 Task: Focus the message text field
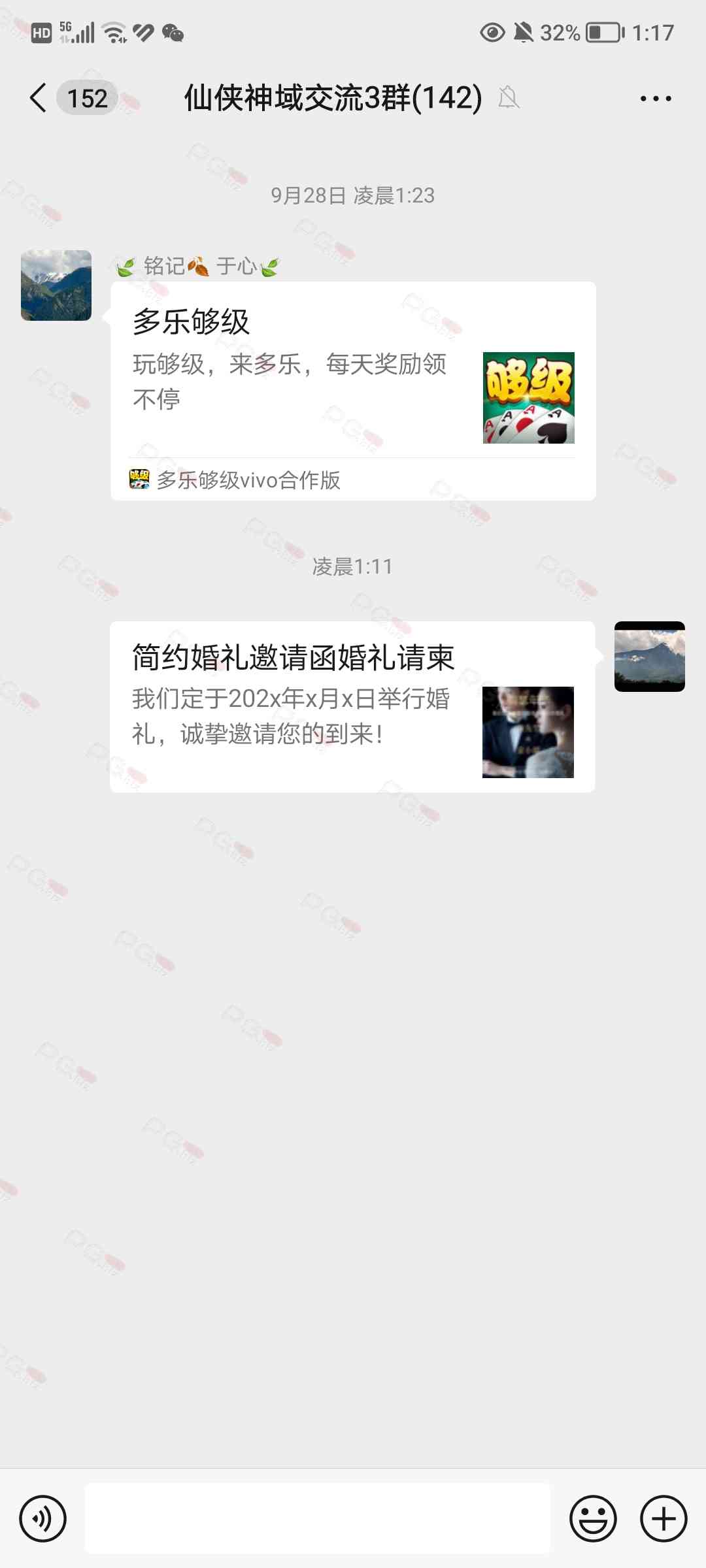[x=318, y=1518]
